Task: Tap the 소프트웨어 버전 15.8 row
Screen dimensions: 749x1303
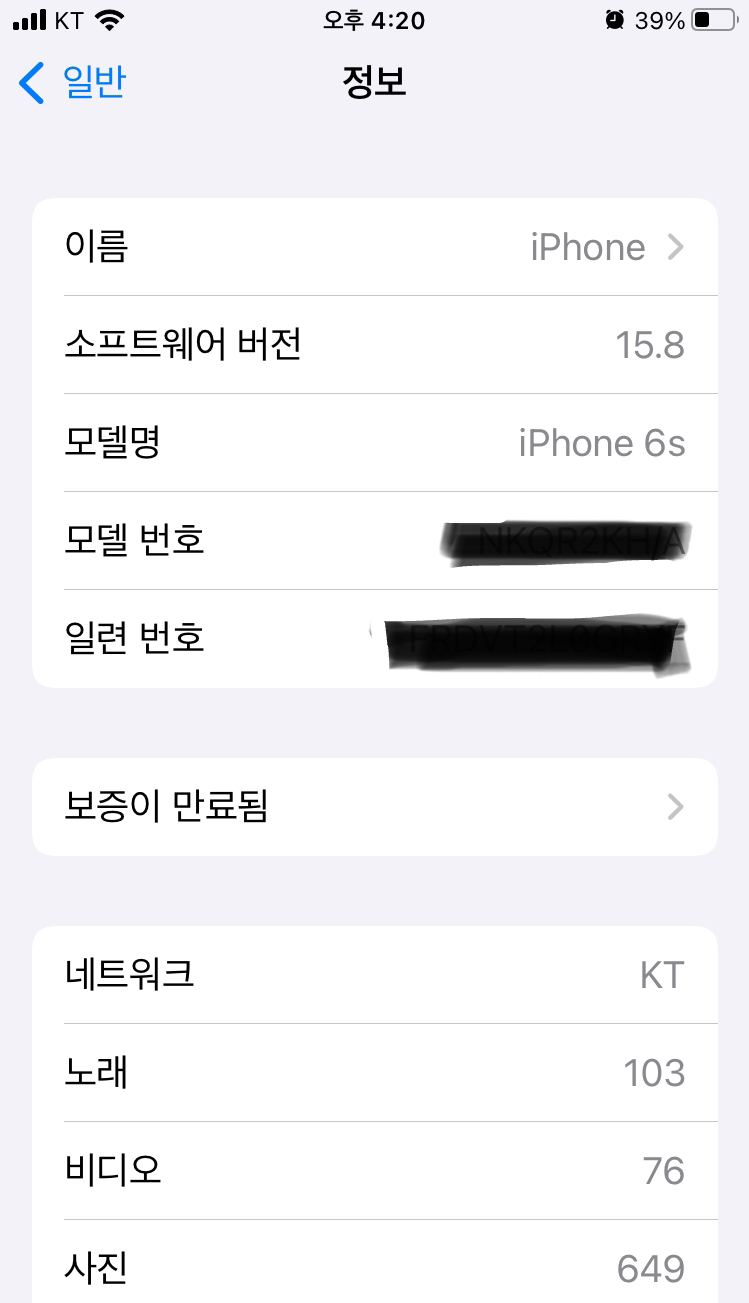Action: (375, 345)
